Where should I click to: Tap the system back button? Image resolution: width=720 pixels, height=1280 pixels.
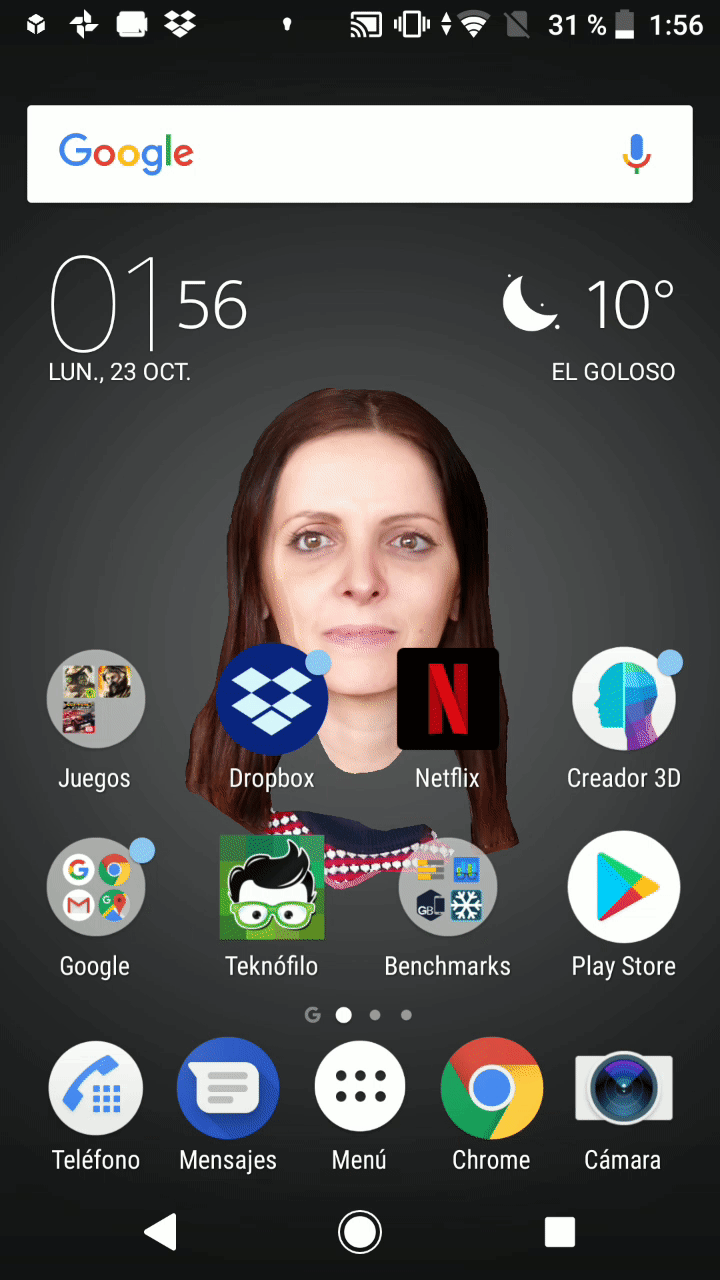161,1232
